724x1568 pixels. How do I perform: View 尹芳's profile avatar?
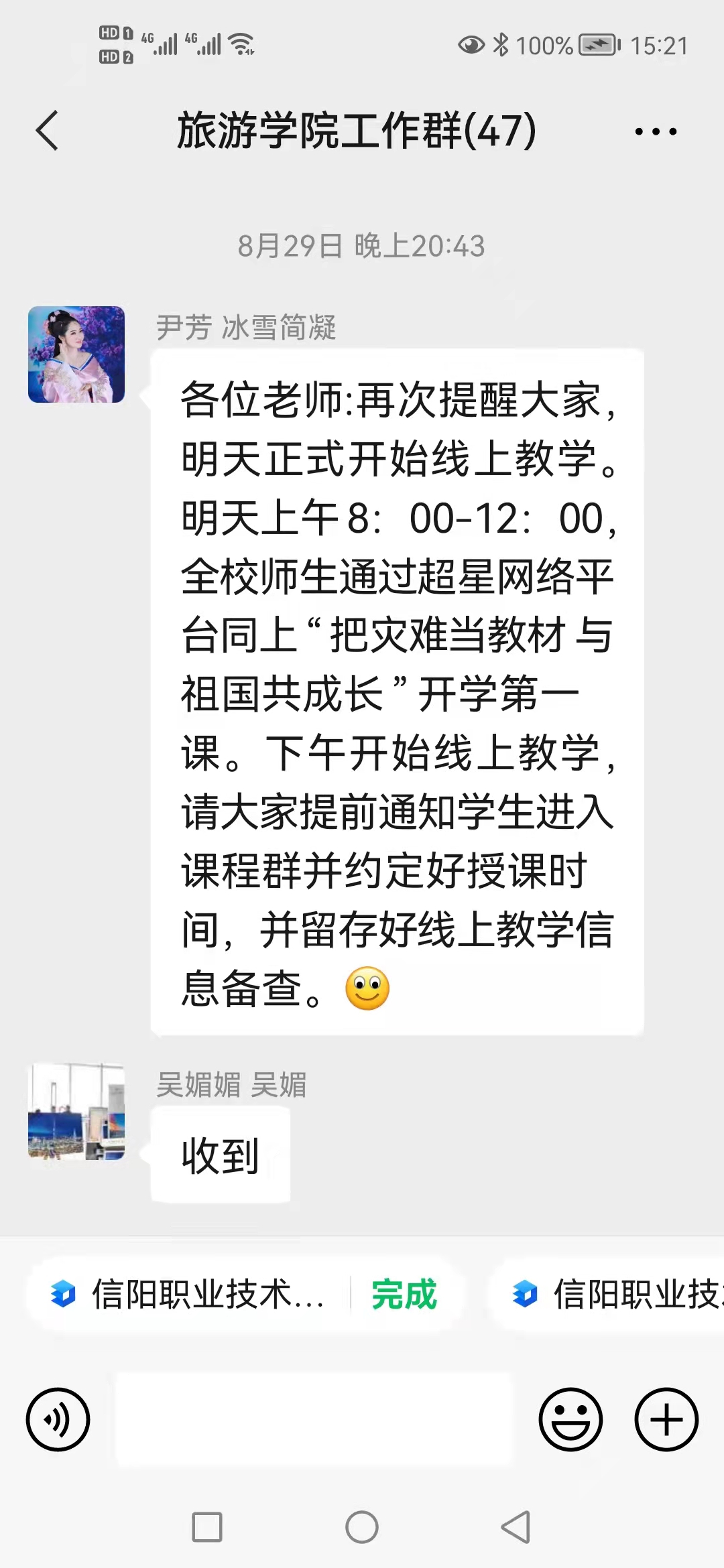click(x=76, y=354)
